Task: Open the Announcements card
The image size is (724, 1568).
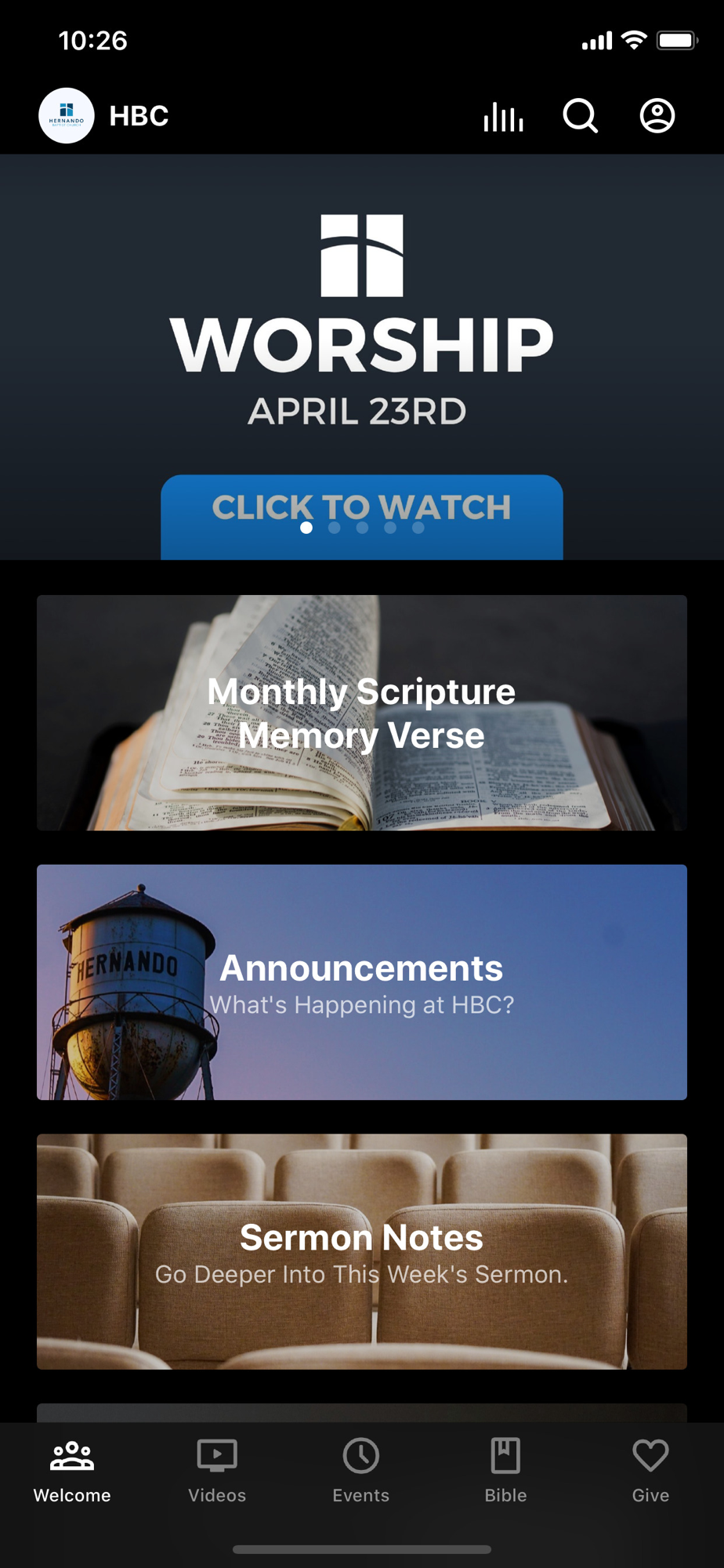Action: (x=362, y=982)
